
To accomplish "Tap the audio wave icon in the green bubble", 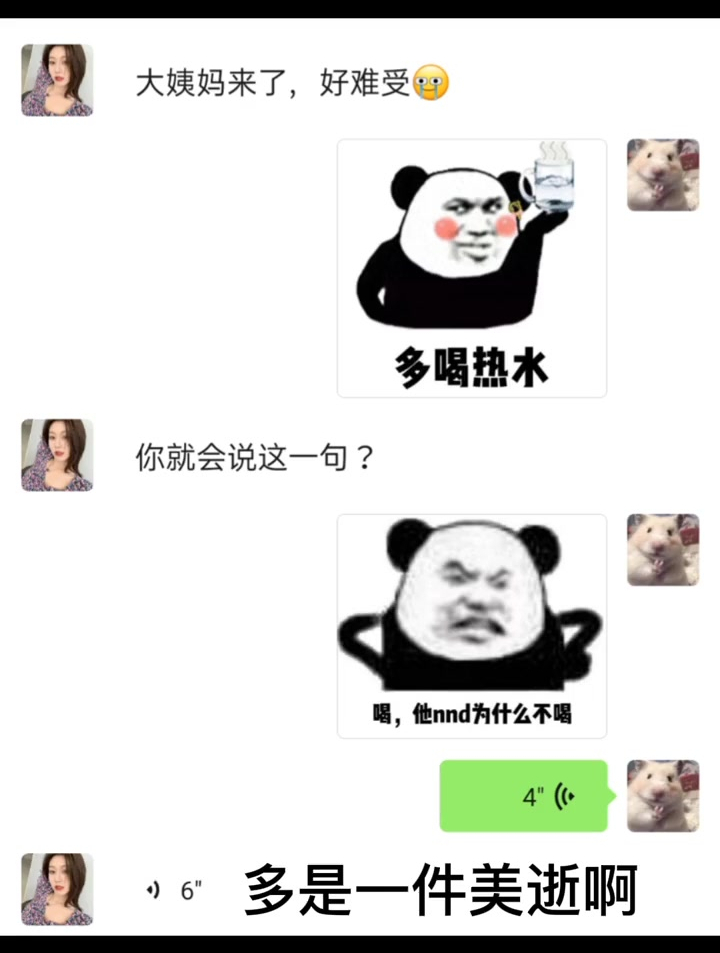I will pos(565,796).
